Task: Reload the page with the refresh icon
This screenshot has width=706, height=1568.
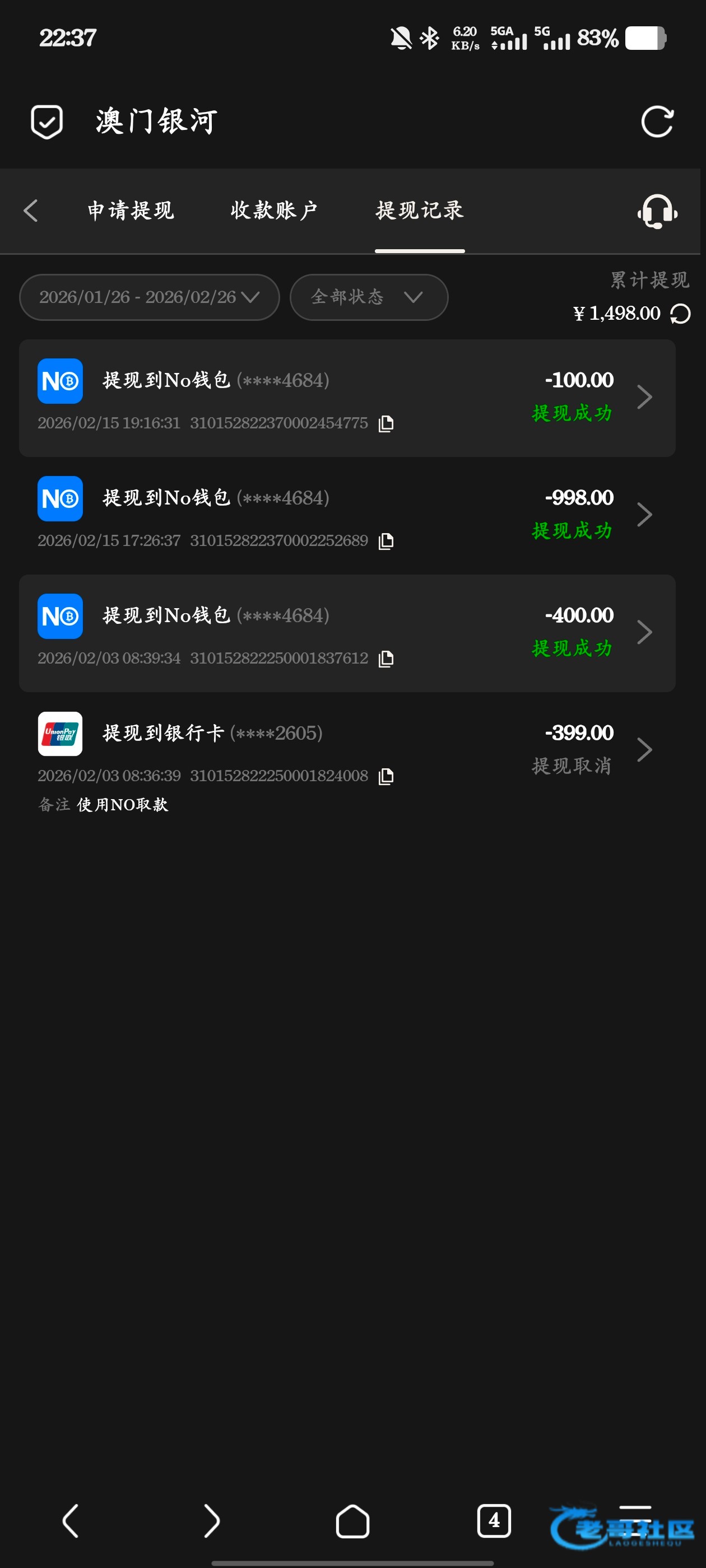Action: 657,122
